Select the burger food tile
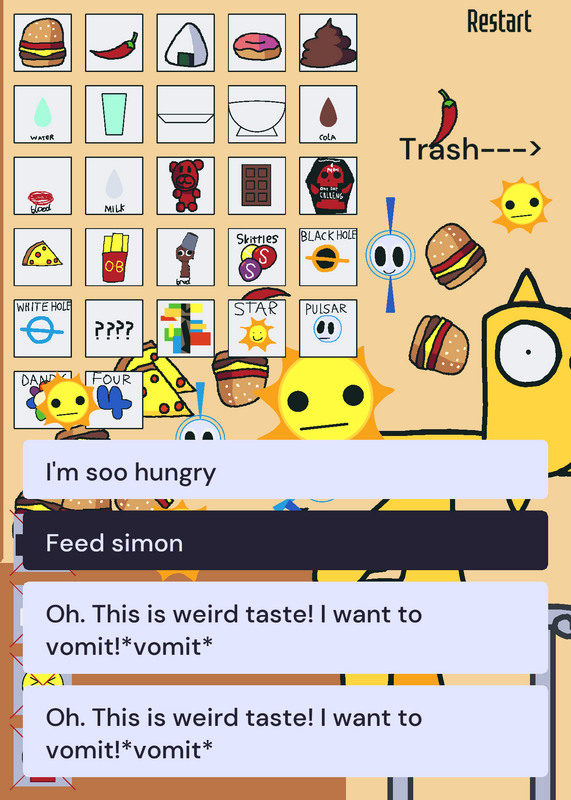This screenshot has height=800, width=571. (x=43, y=43)
